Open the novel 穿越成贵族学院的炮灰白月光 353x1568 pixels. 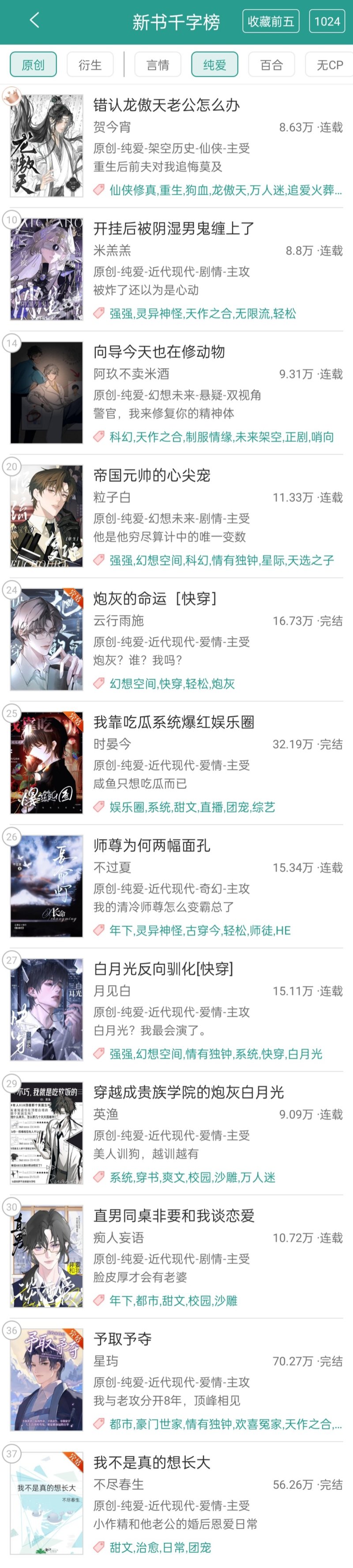click(x=188, y=1092)
